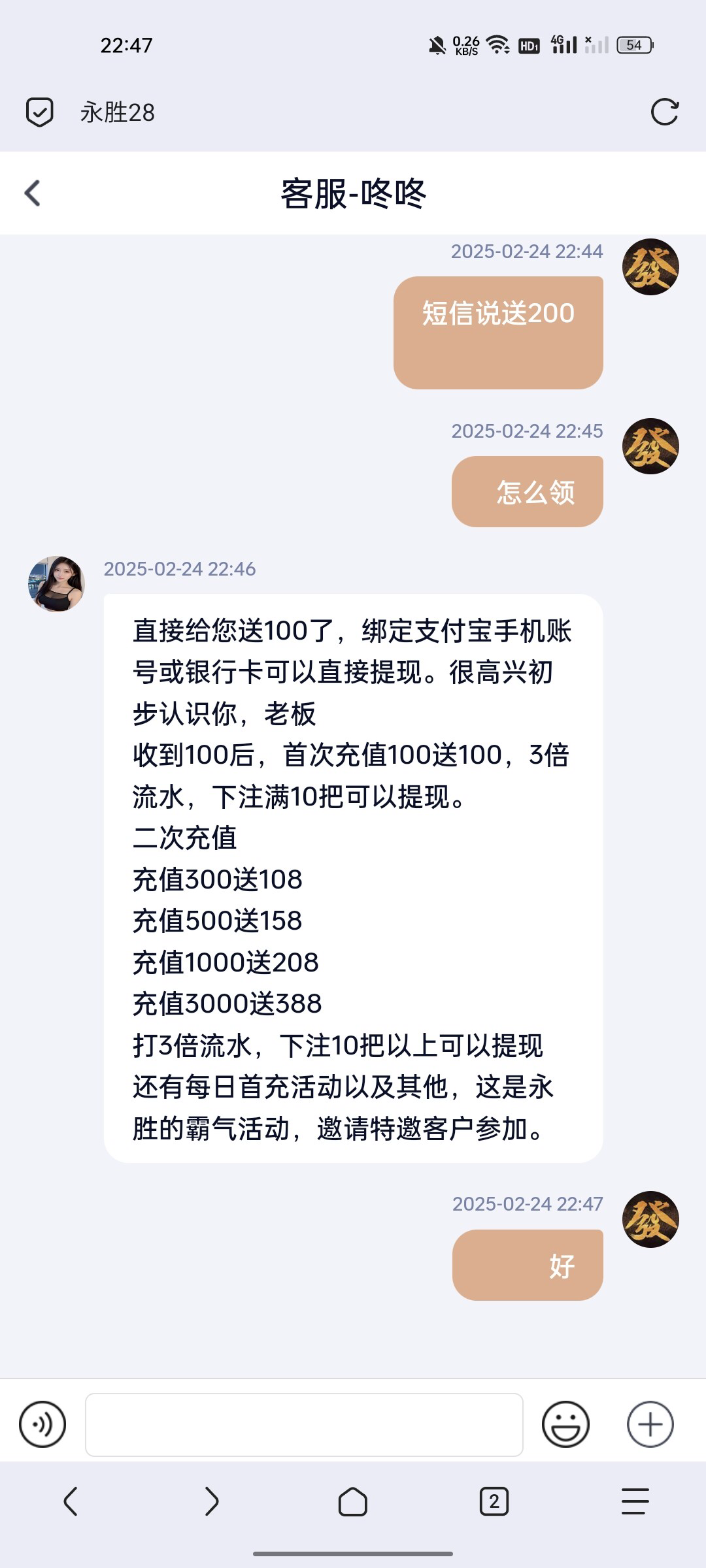Navigate back in the browser toolbar
Image resolution: width=706 pixels, height=1568 pixels.
click(x=71, y=1501)
